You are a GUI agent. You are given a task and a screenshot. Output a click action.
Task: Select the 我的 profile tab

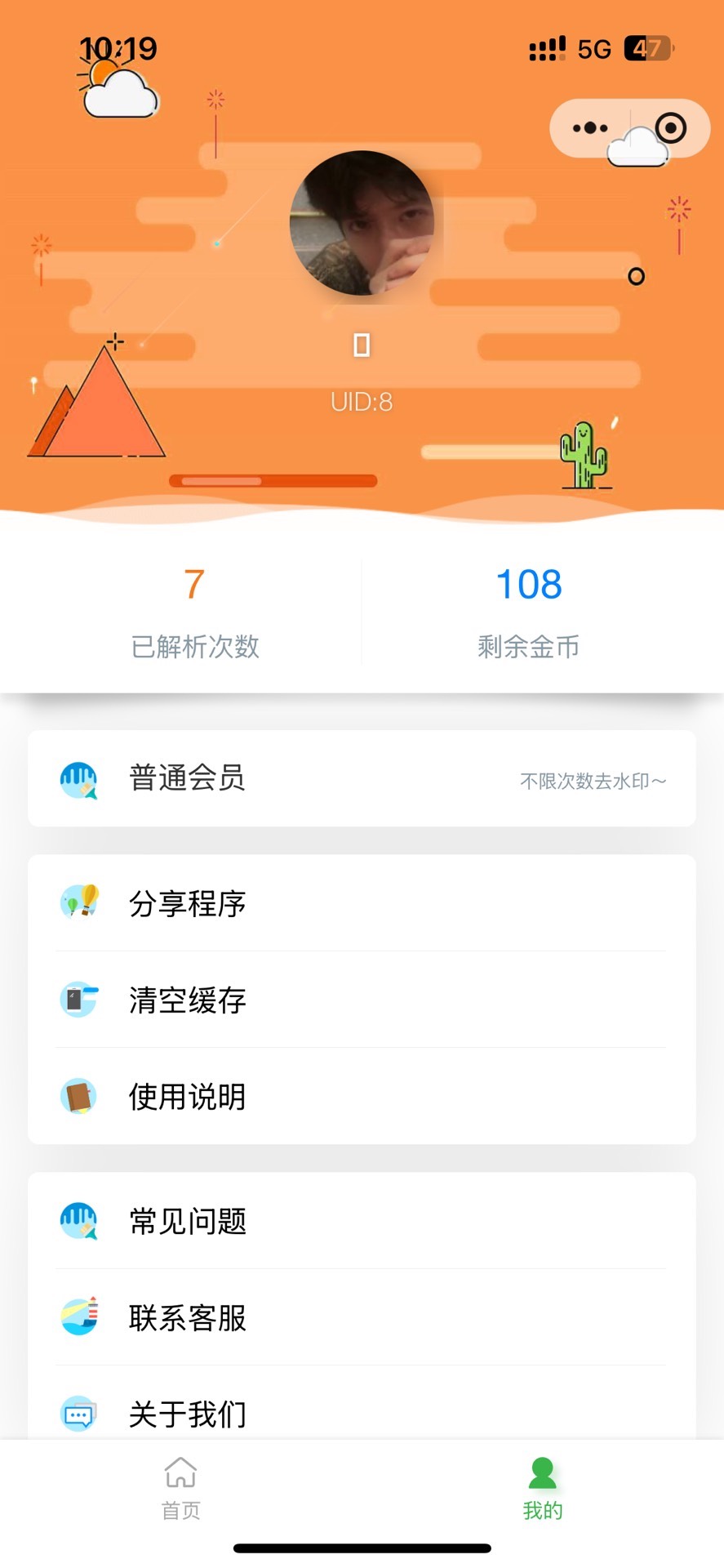point(543,1488)
